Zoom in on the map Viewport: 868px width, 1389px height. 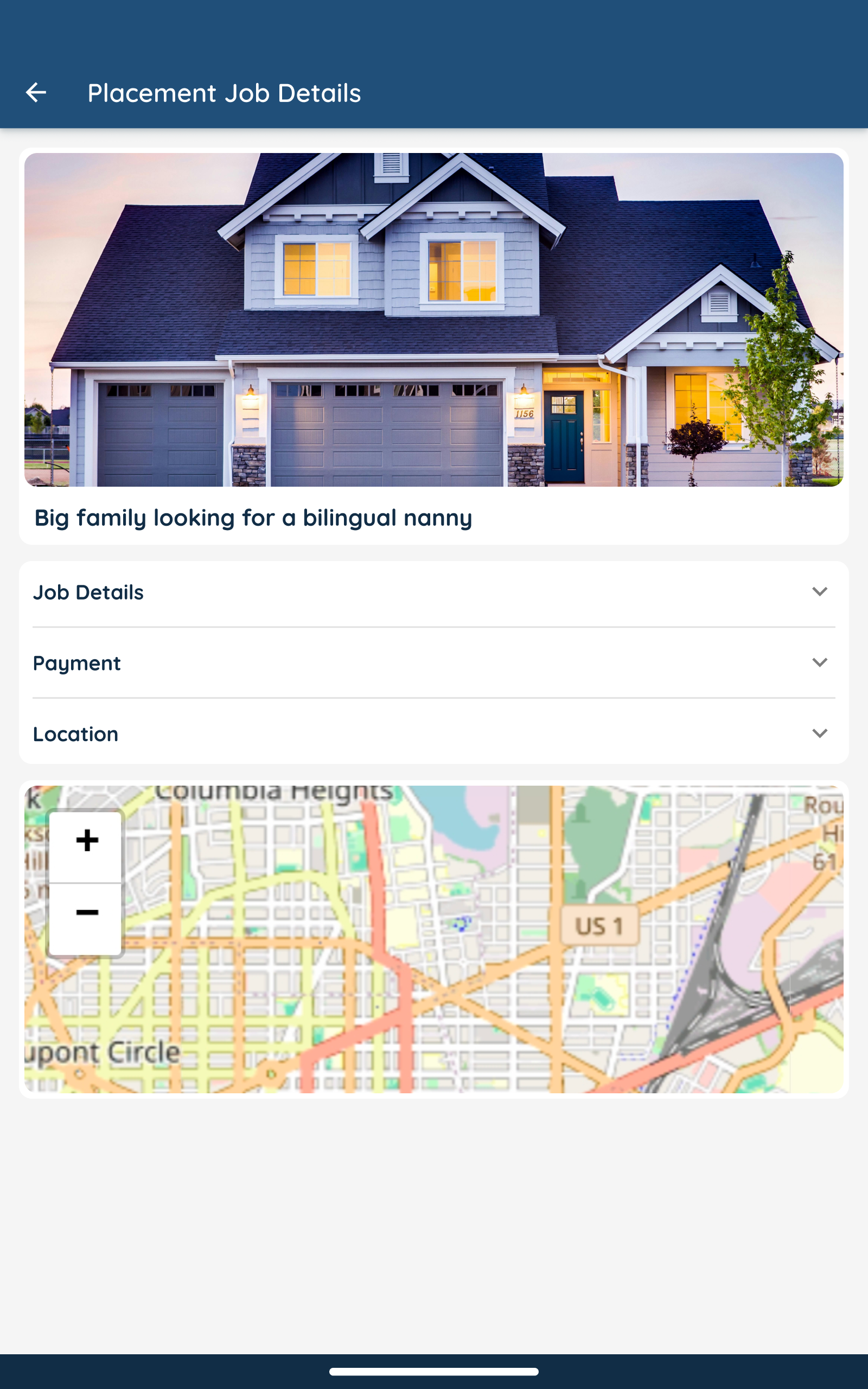coord(86,842)
